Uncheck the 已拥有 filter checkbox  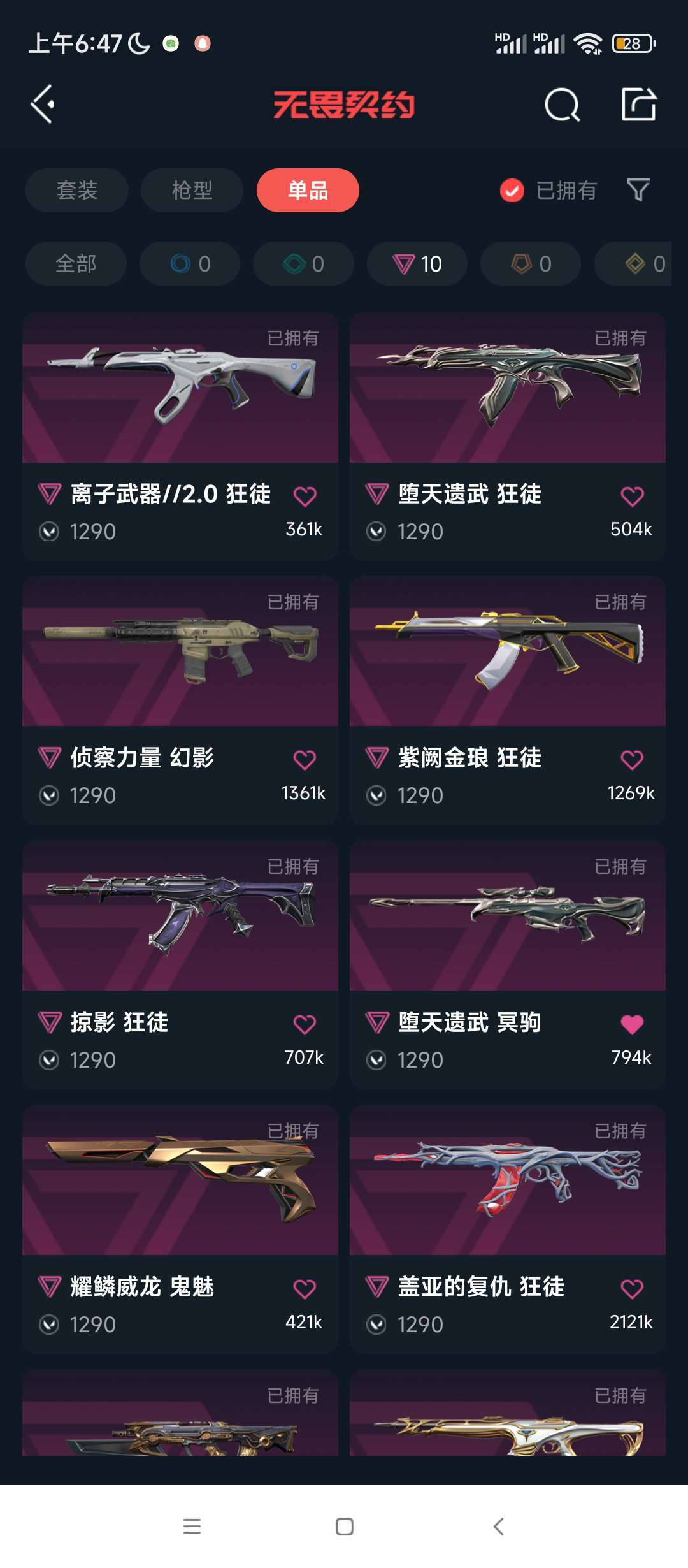(x=512, y=190)
